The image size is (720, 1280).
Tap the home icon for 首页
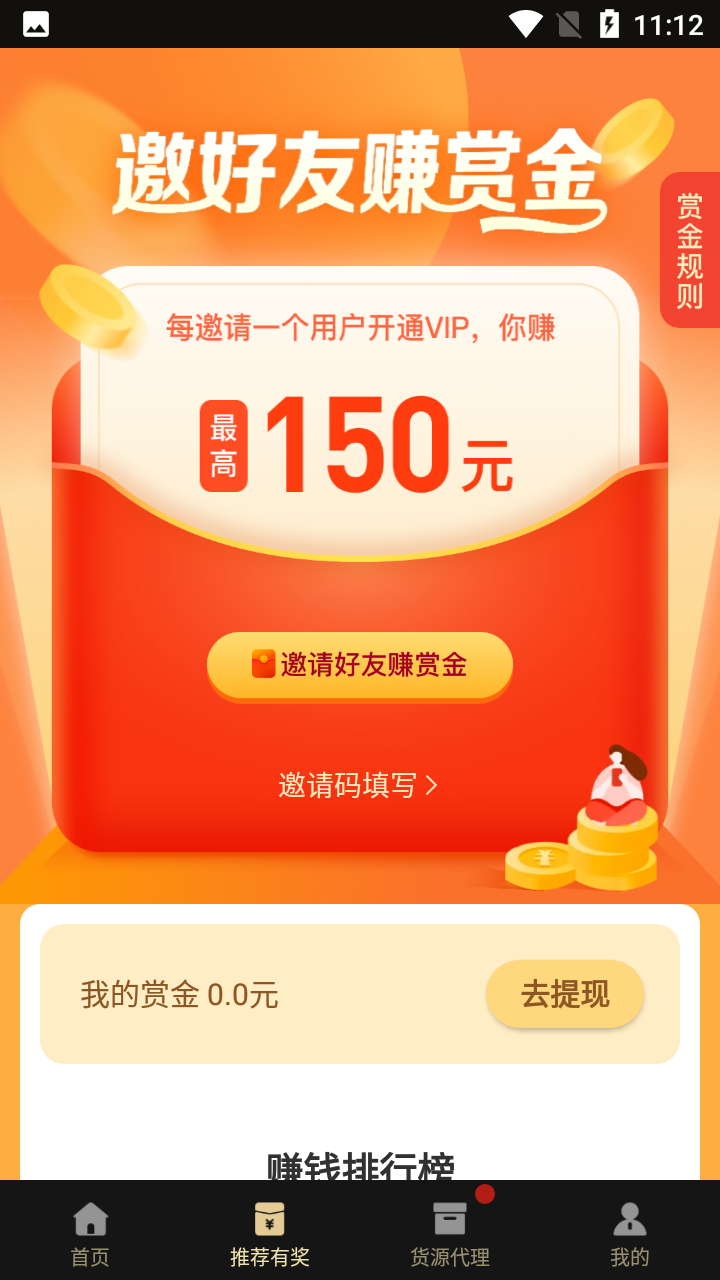[89, 1219]
